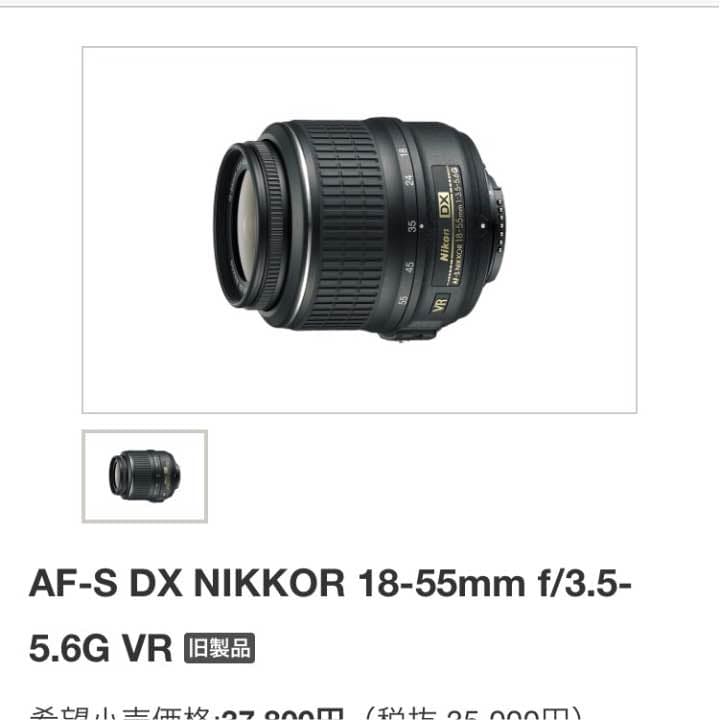Open the large NIKKOR lens product image
This screenshot has width=720, height=720.
click(359, 230)
